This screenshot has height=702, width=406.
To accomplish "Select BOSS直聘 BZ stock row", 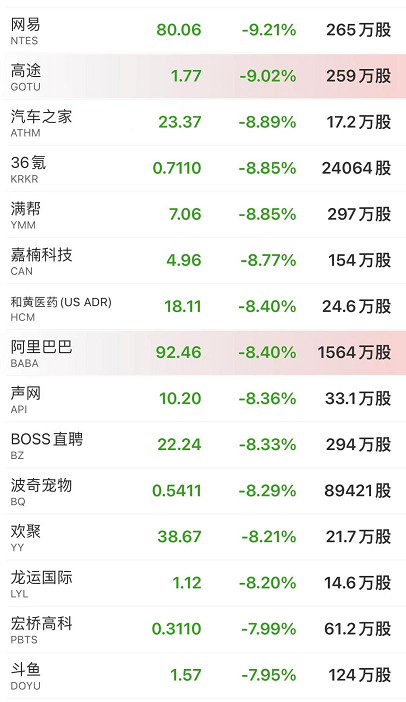I will (x=203, y=445).
